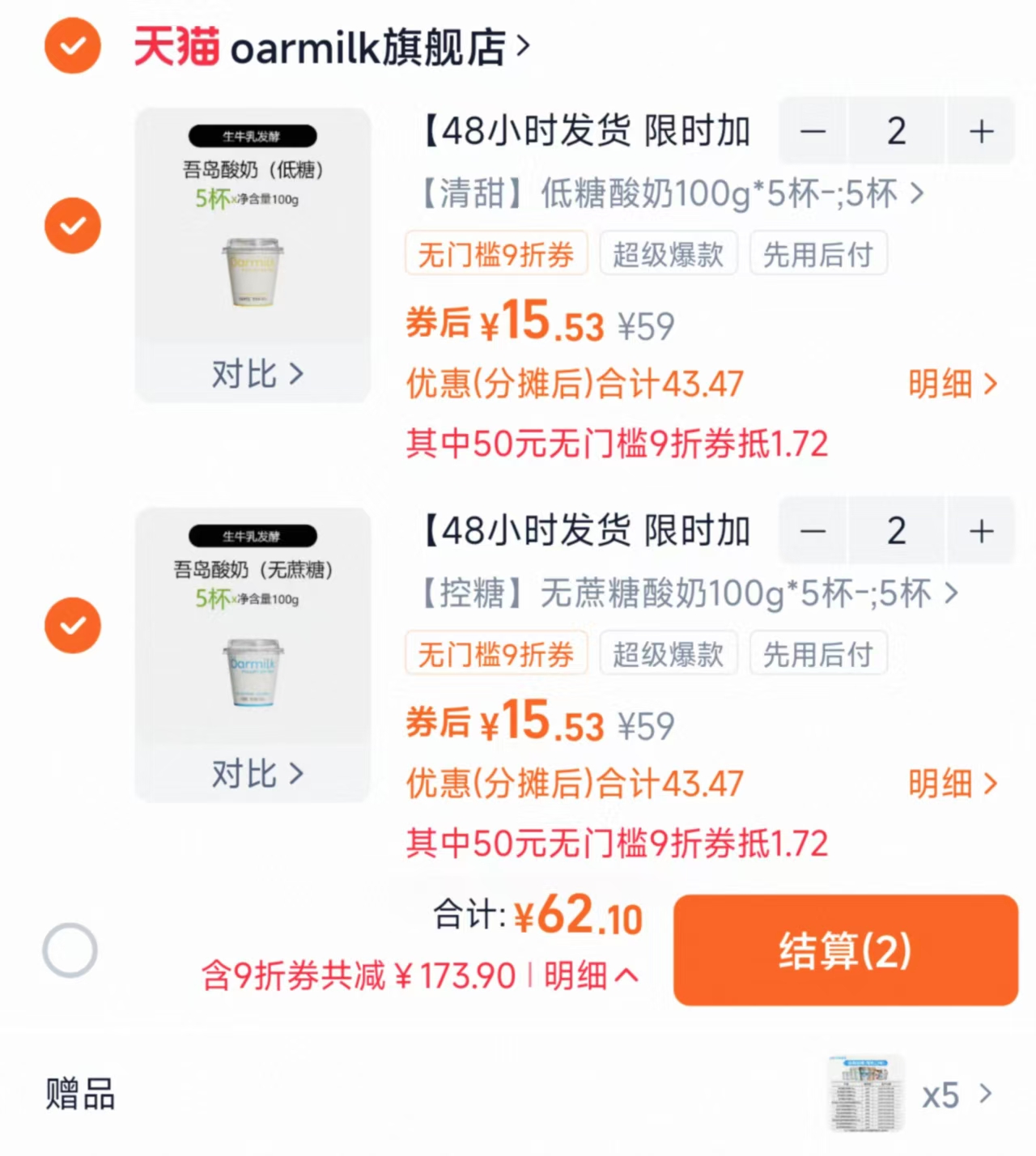Select the 先用后付 tag on first product
Viewport: 1036px width, 1156px height.
click(818, 253)
